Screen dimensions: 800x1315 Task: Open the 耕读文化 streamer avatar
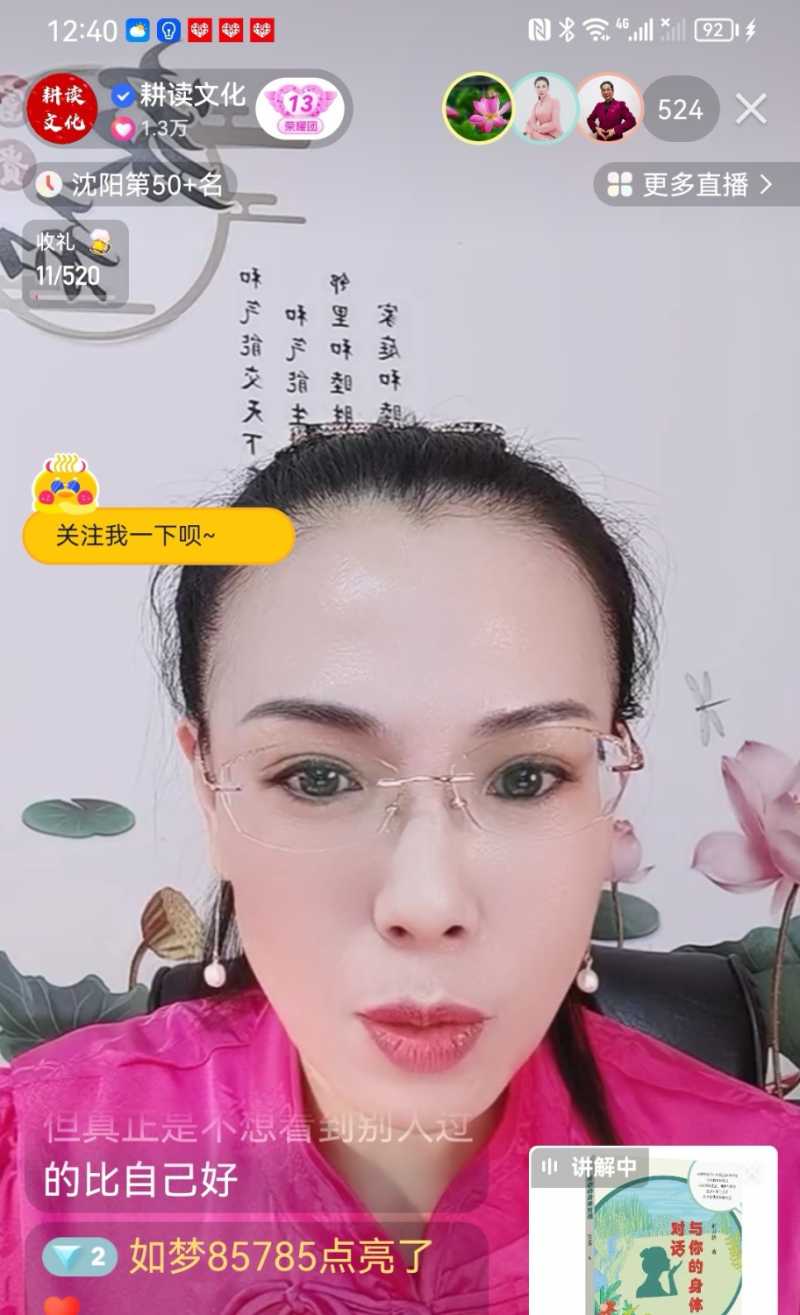(61, 109)
